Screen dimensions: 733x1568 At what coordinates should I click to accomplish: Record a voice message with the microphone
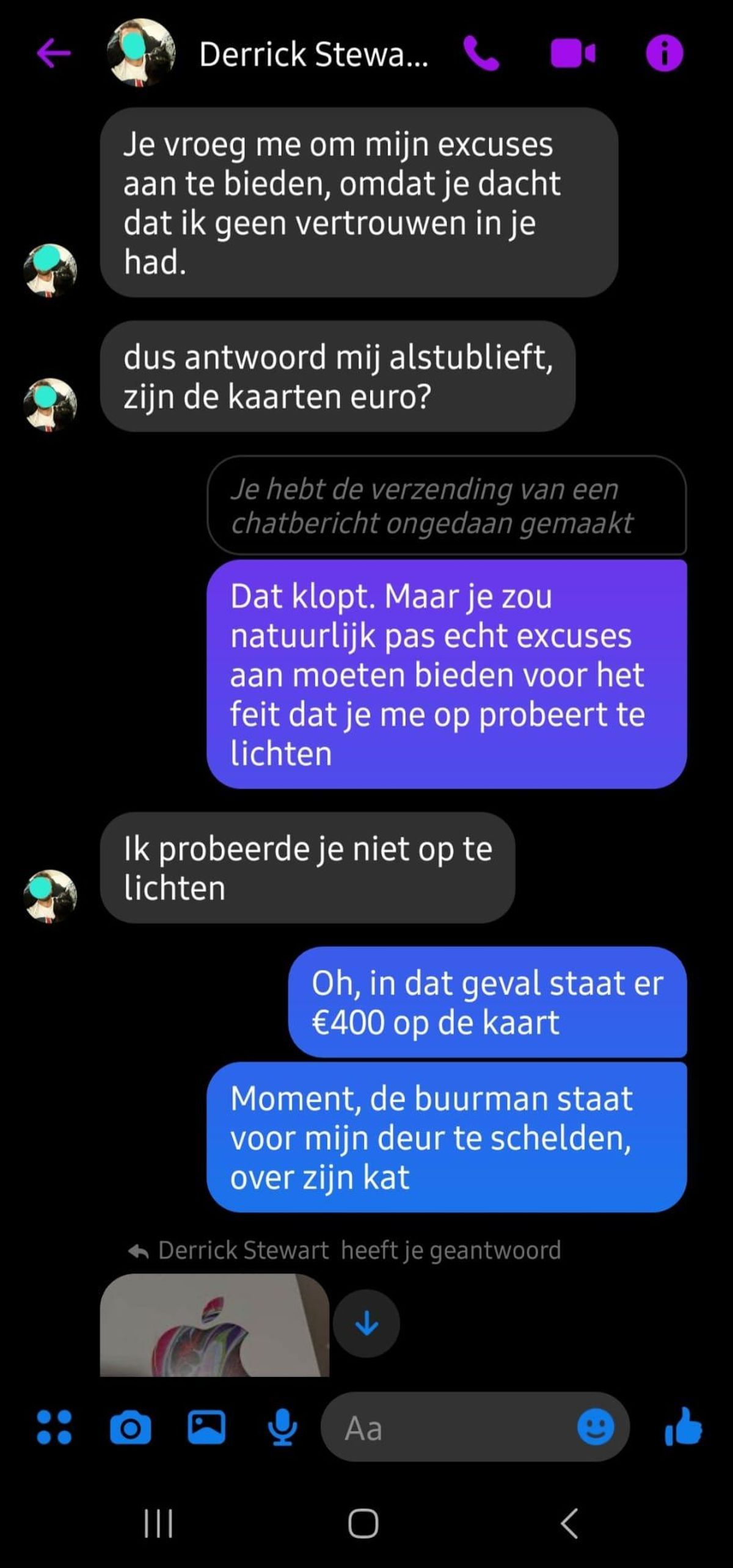(x=282, y=1427)
